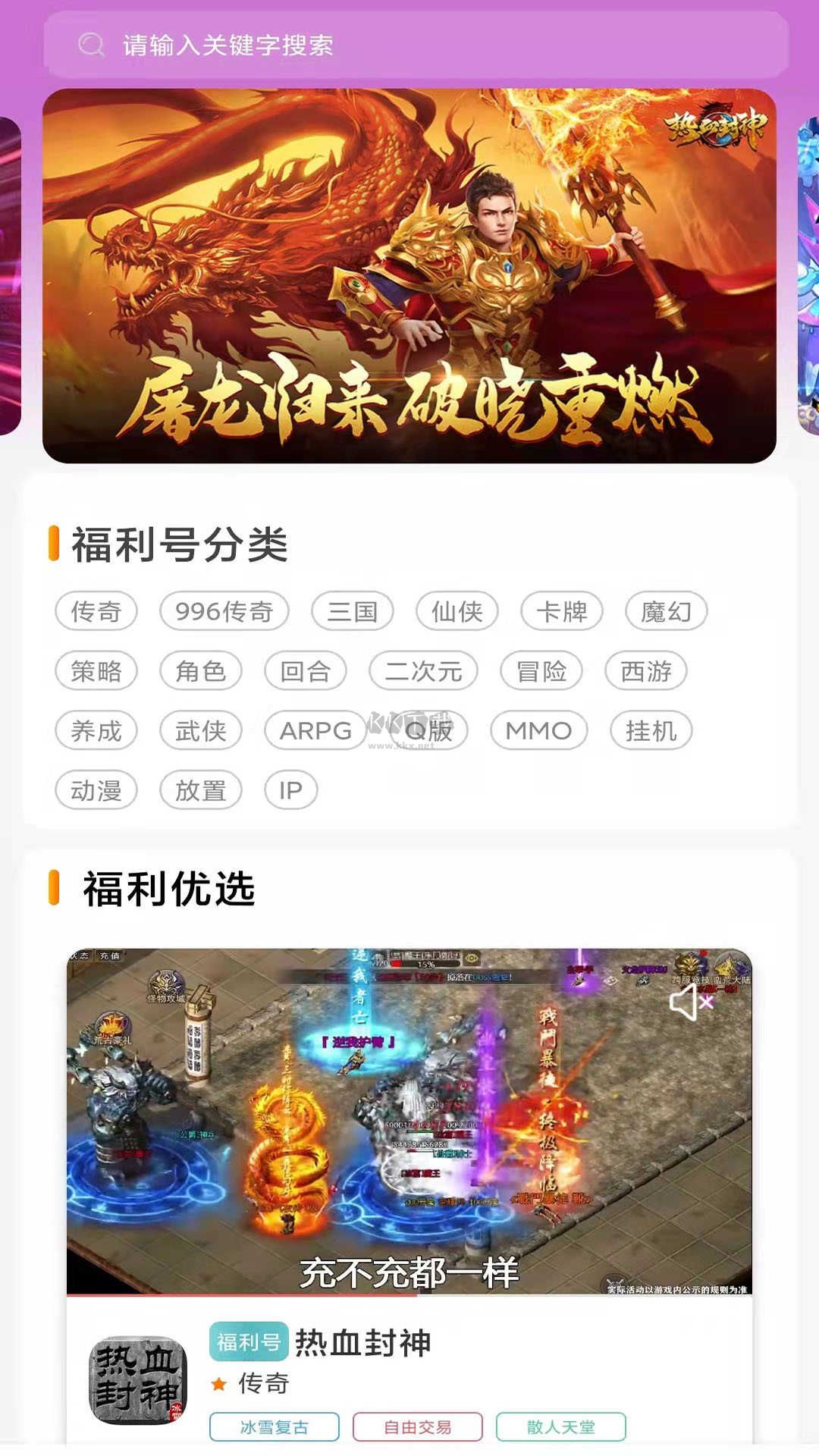Open the 屠龙归来 破晓重燃 banner
Image resolution: width=819 pixels, height=1456 pixels.
[x=409, y=276]
